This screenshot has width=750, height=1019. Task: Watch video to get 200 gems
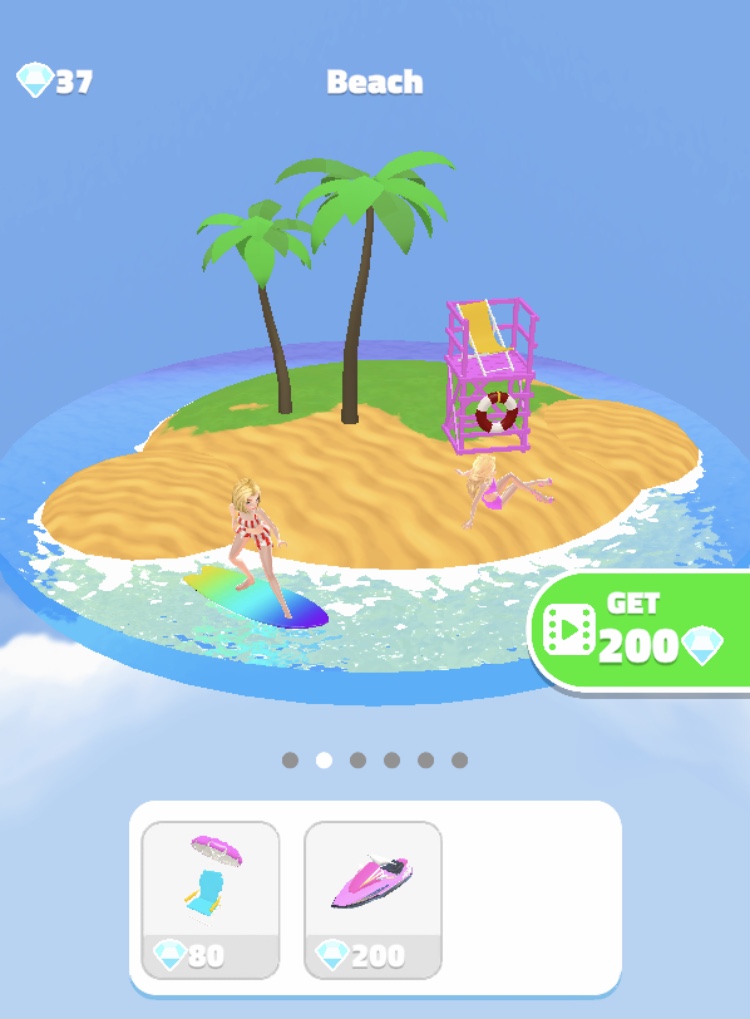click(x=640, y=630)
